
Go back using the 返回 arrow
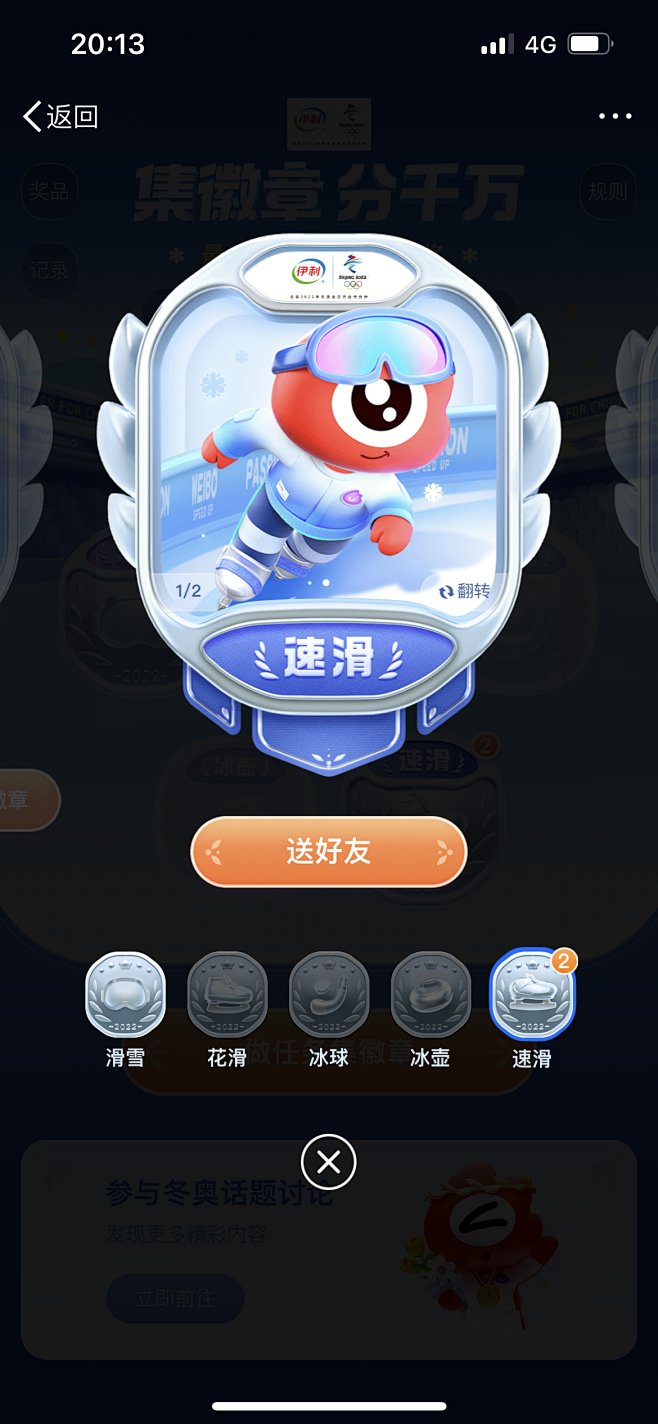pyautogui.click(x=60, y=117)
